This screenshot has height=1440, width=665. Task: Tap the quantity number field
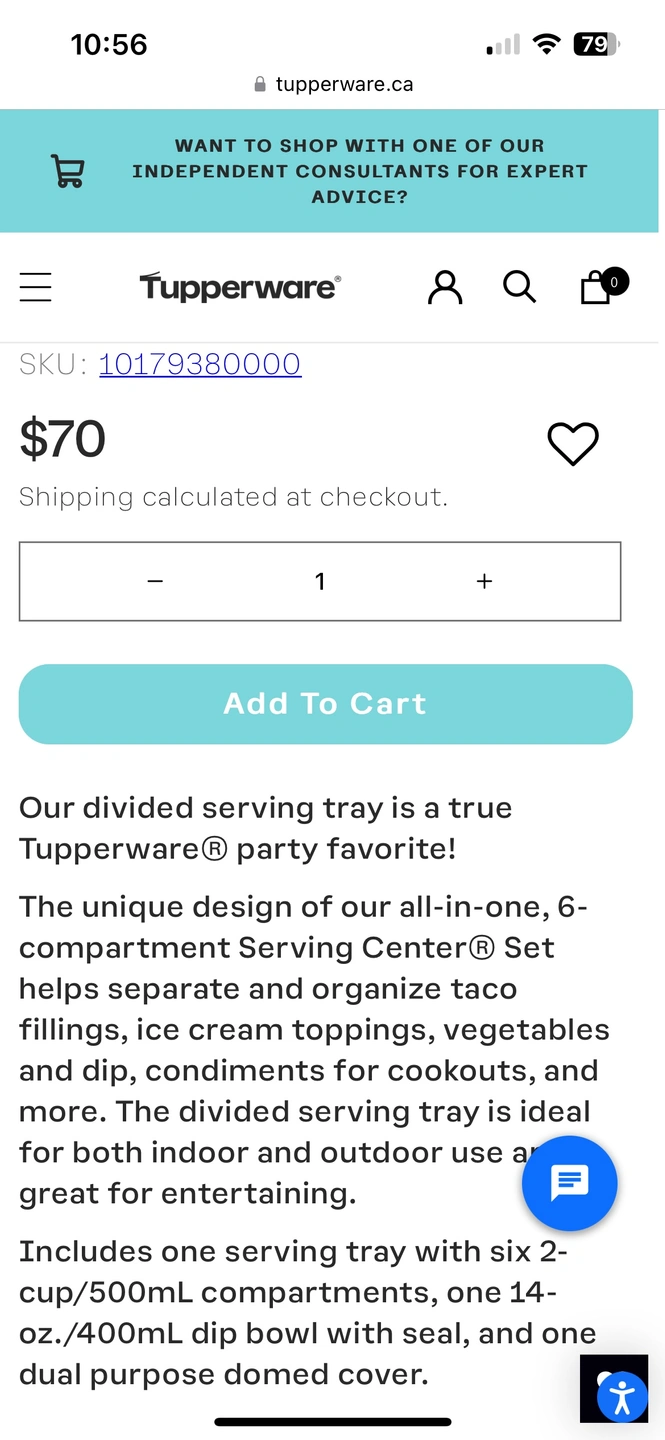(320, 581)
